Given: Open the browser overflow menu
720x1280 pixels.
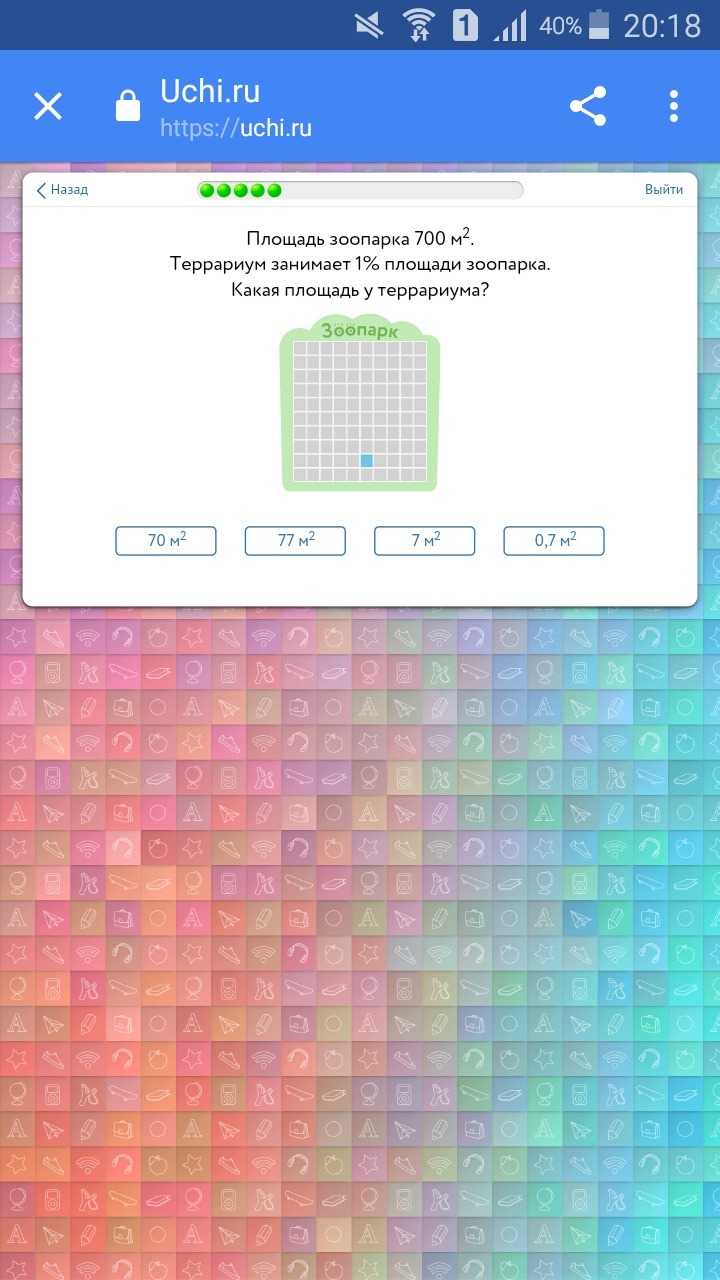Looking at the screenshot, I should tap(674, 106).
